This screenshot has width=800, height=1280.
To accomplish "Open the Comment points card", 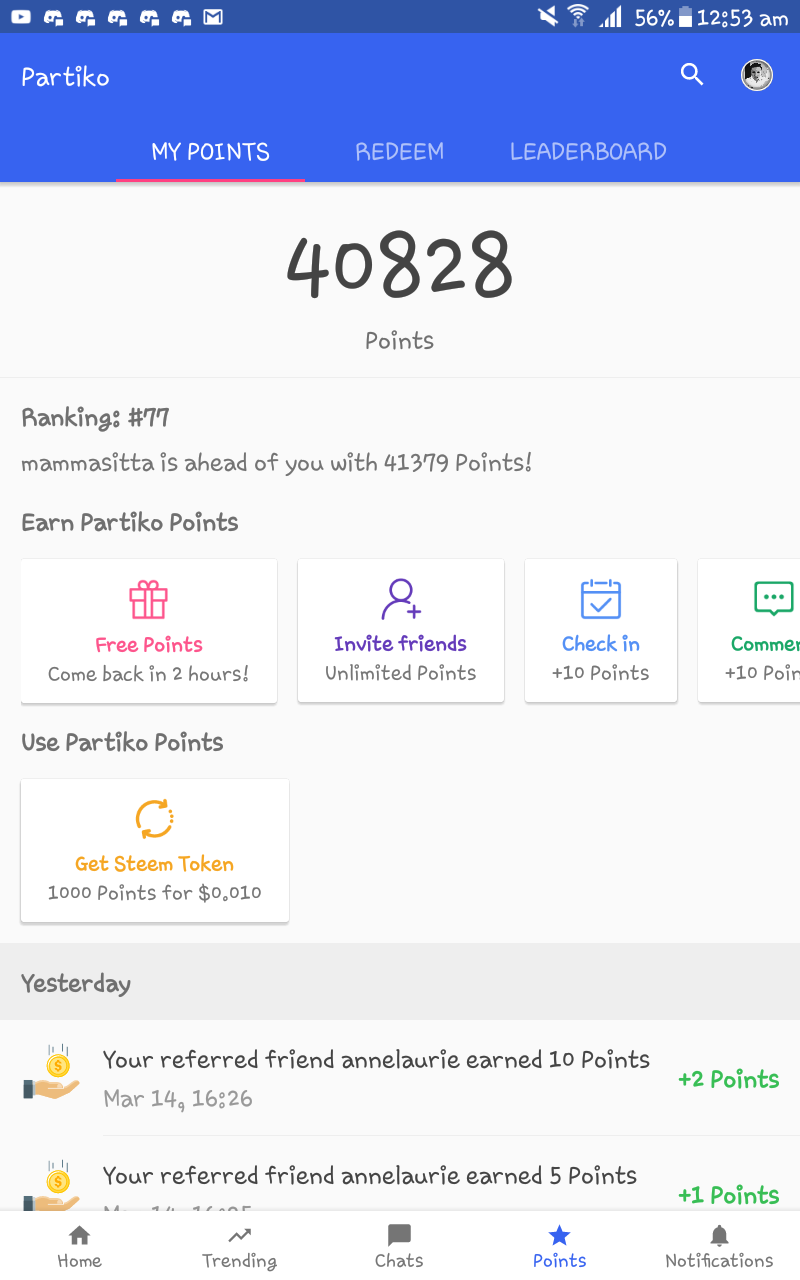I will click(760, 630).
